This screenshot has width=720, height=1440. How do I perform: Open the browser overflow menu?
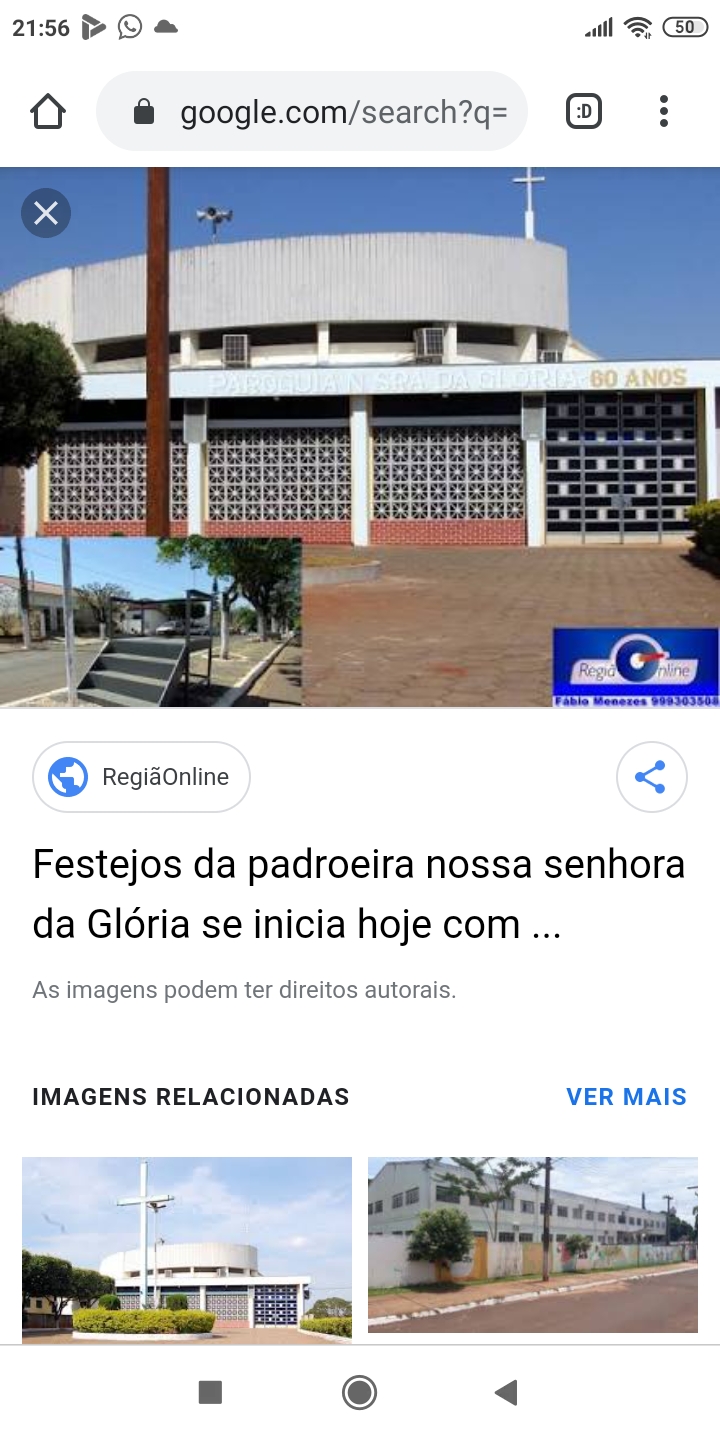pos(663,112)
